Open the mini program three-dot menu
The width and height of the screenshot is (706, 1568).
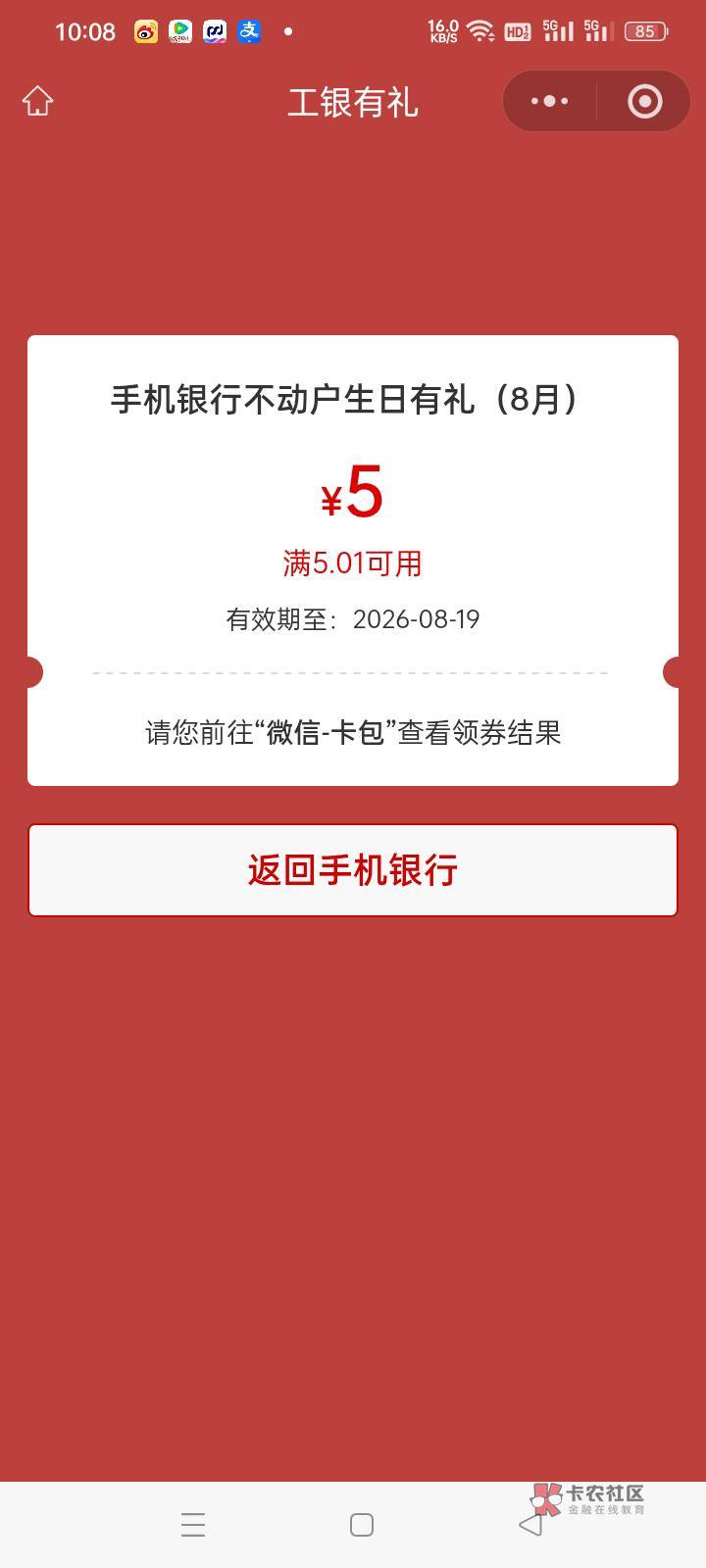tap(549, 101)
